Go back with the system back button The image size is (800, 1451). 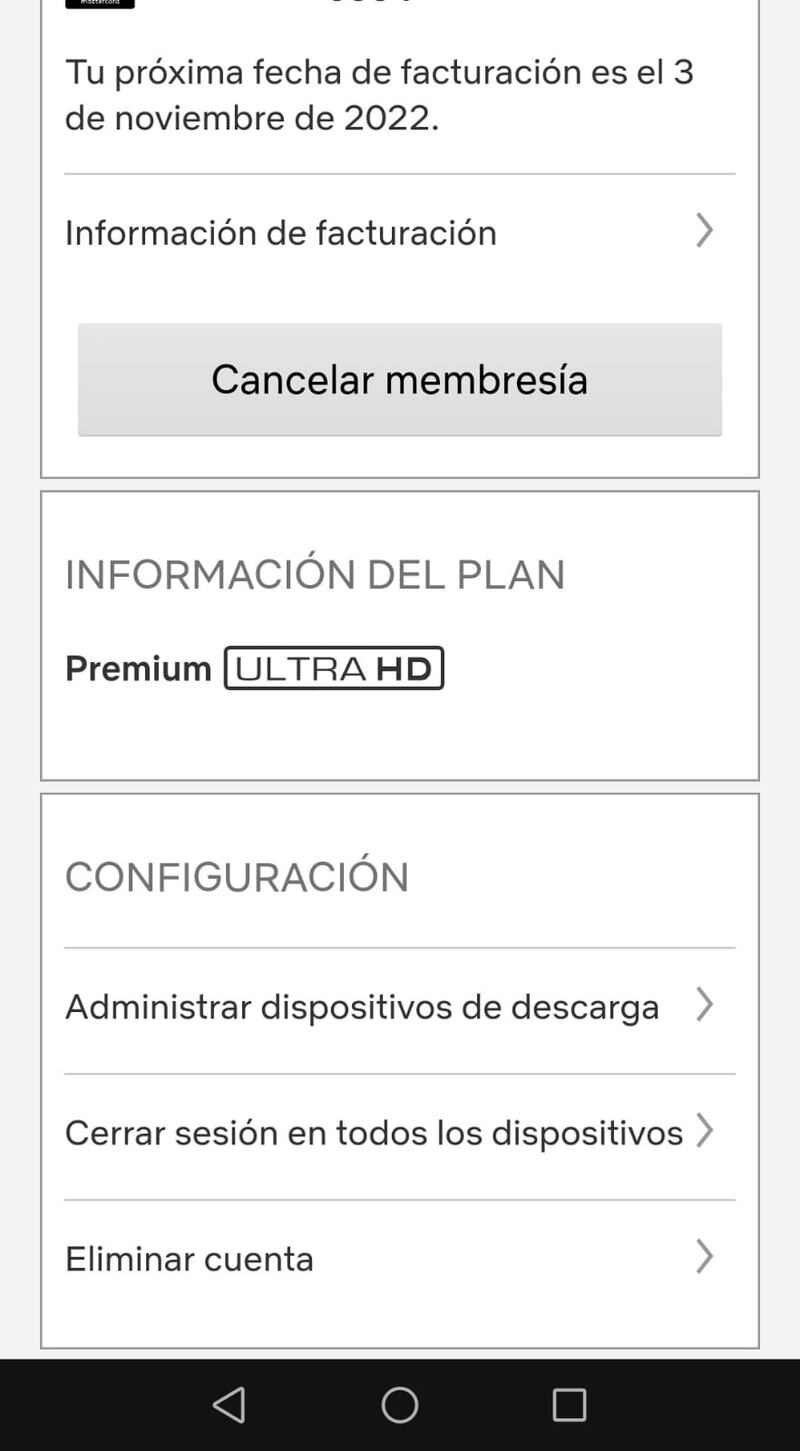tap(229, 1405)
